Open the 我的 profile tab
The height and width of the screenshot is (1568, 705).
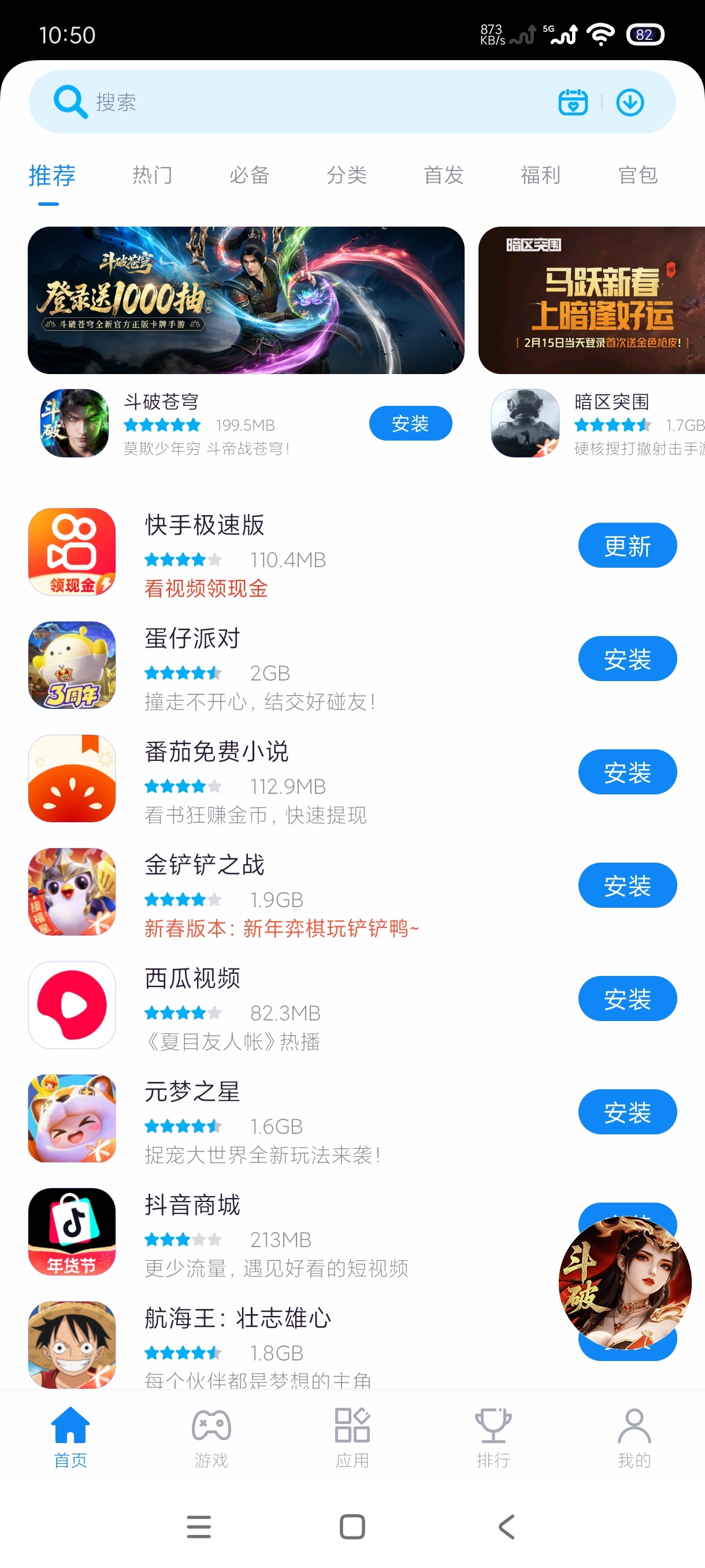pos(634,1438)
